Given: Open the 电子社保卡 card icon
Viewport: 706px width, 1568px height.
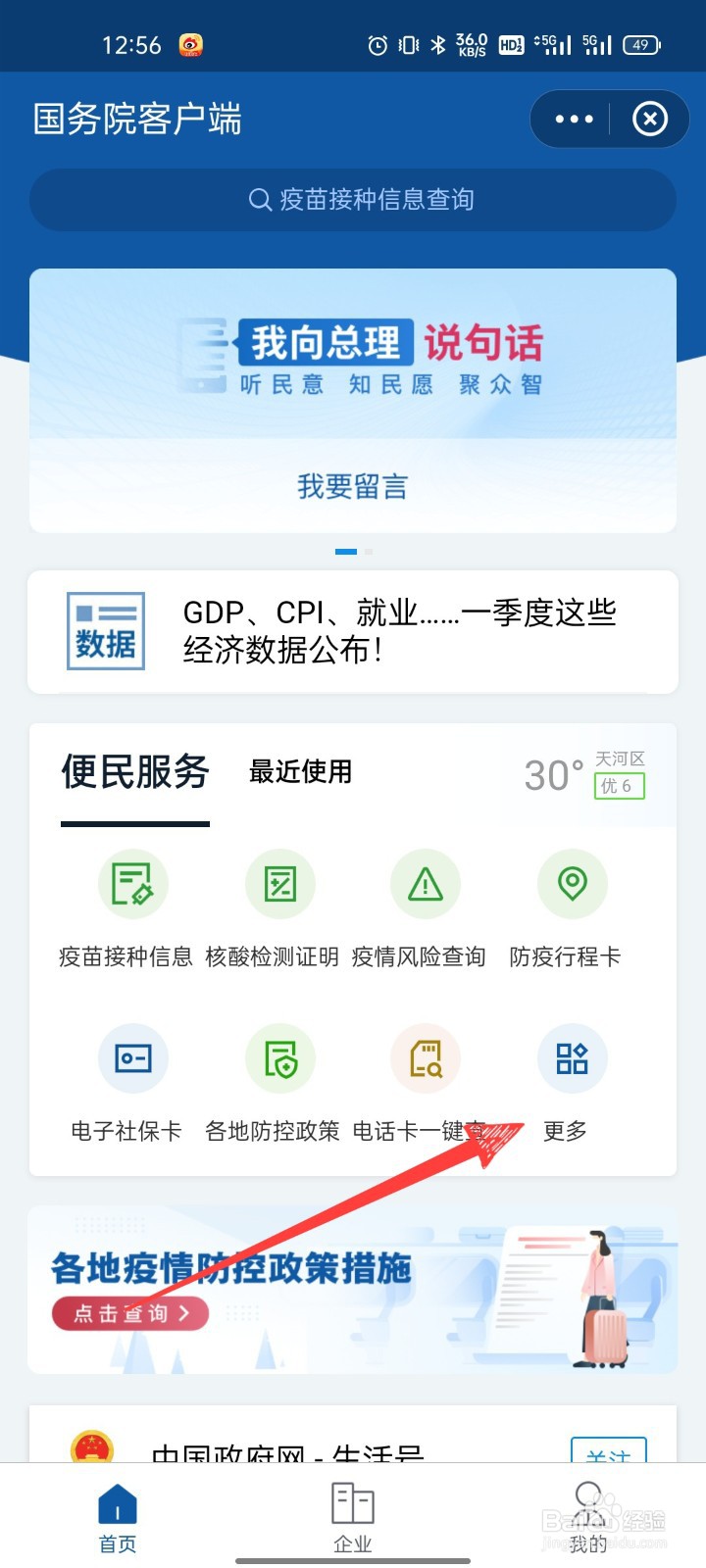Looking at the screenshot, I should pos(133,1057).
